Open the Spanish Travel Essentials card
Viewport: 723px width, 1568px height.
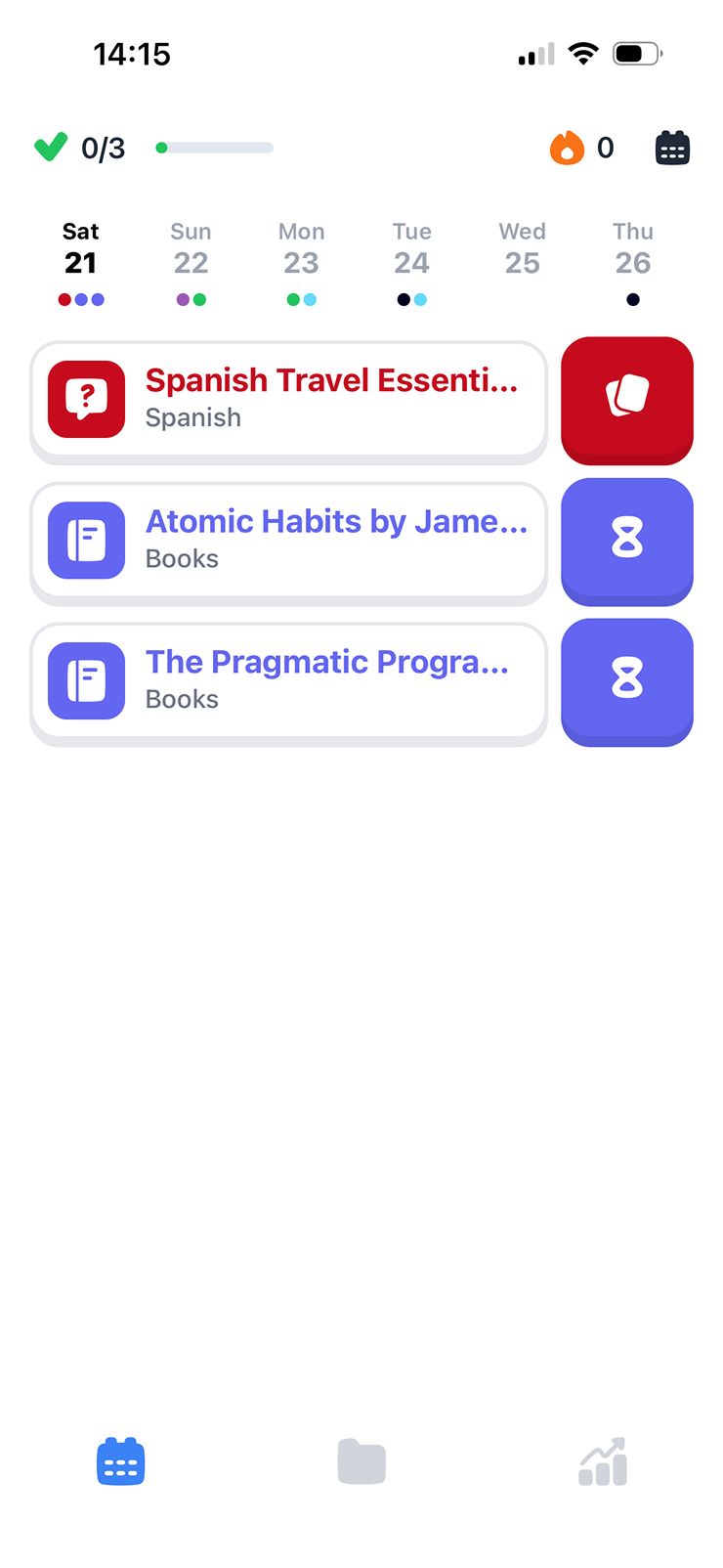coord(288,399)
